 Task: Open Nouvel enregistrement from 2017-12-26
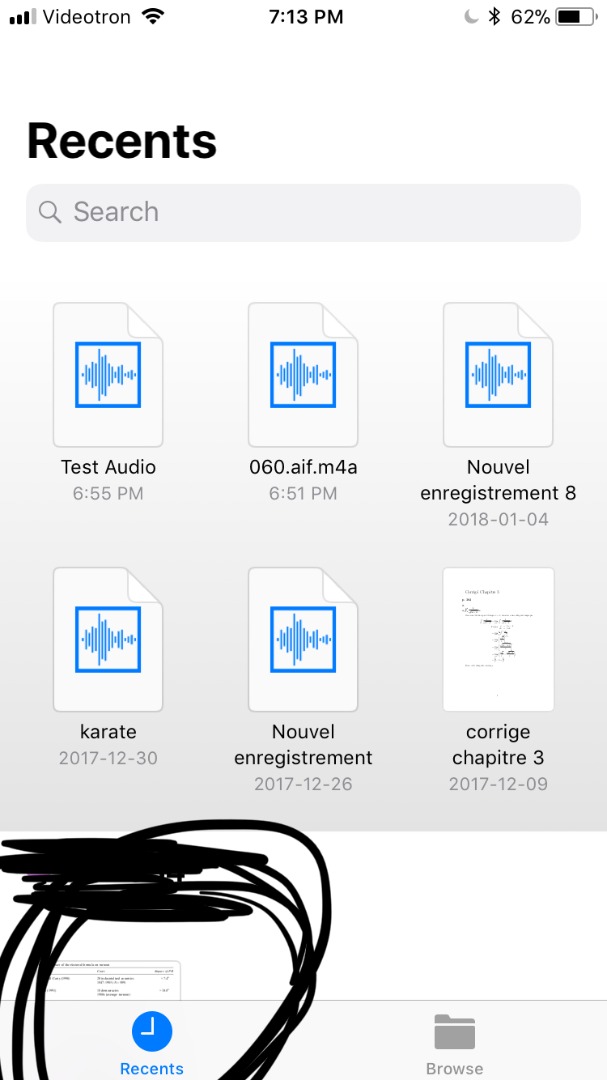(303, 639)
